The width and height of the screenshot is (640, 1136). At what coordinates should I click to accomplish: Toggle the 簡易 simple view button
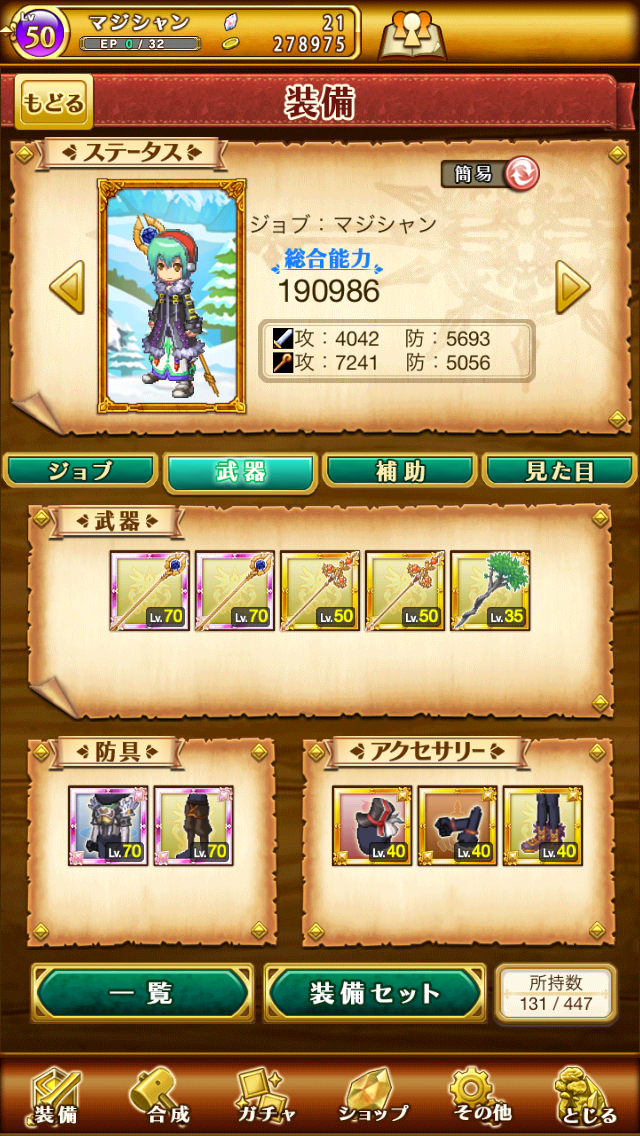(491, 174)
